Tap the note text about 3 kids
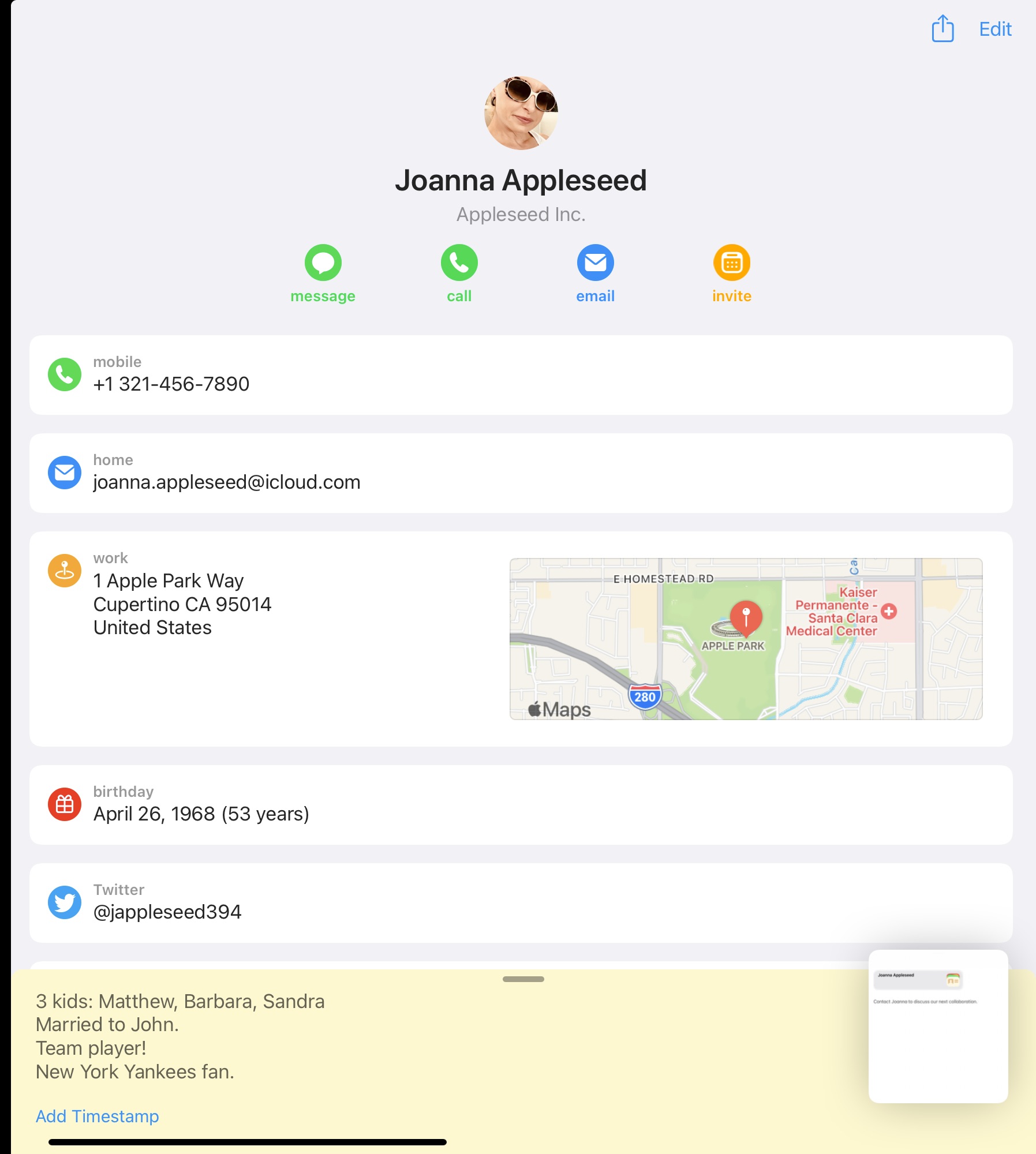The height and width of the screenshot is (1154, 1036). [180, 1001]
